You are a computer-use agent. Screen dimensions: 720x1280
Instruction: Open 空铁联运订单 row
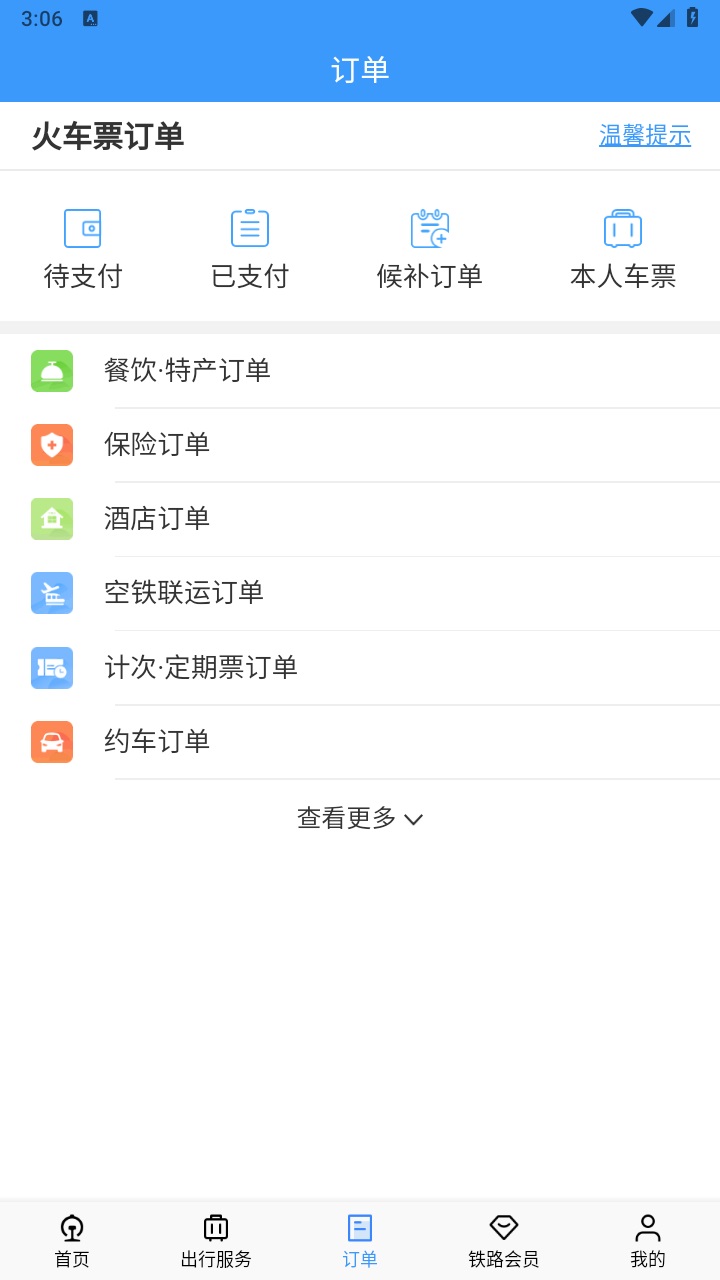point(360,593)
